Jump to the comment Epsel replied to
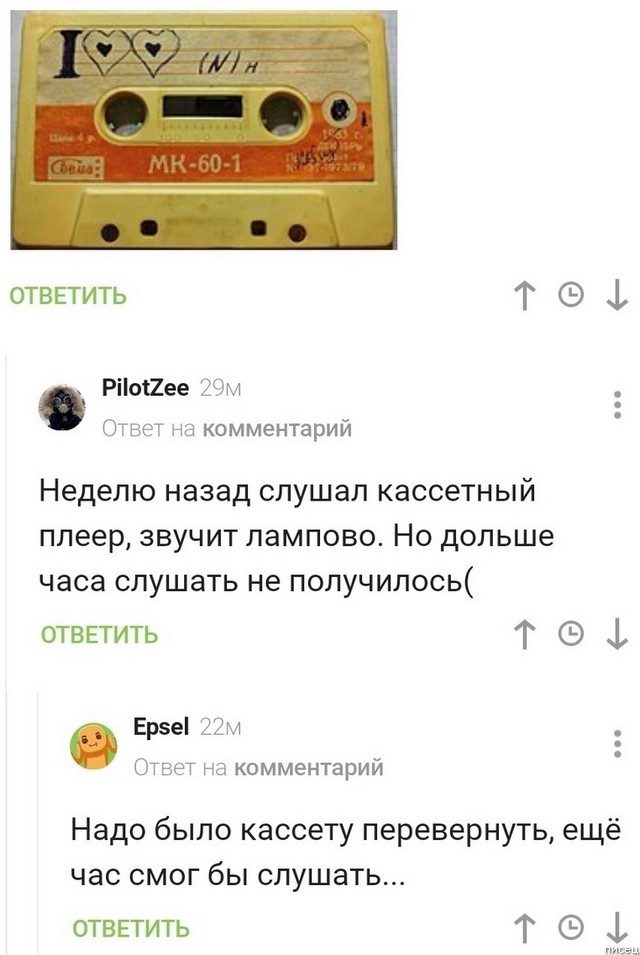 [x=307, y=767]
